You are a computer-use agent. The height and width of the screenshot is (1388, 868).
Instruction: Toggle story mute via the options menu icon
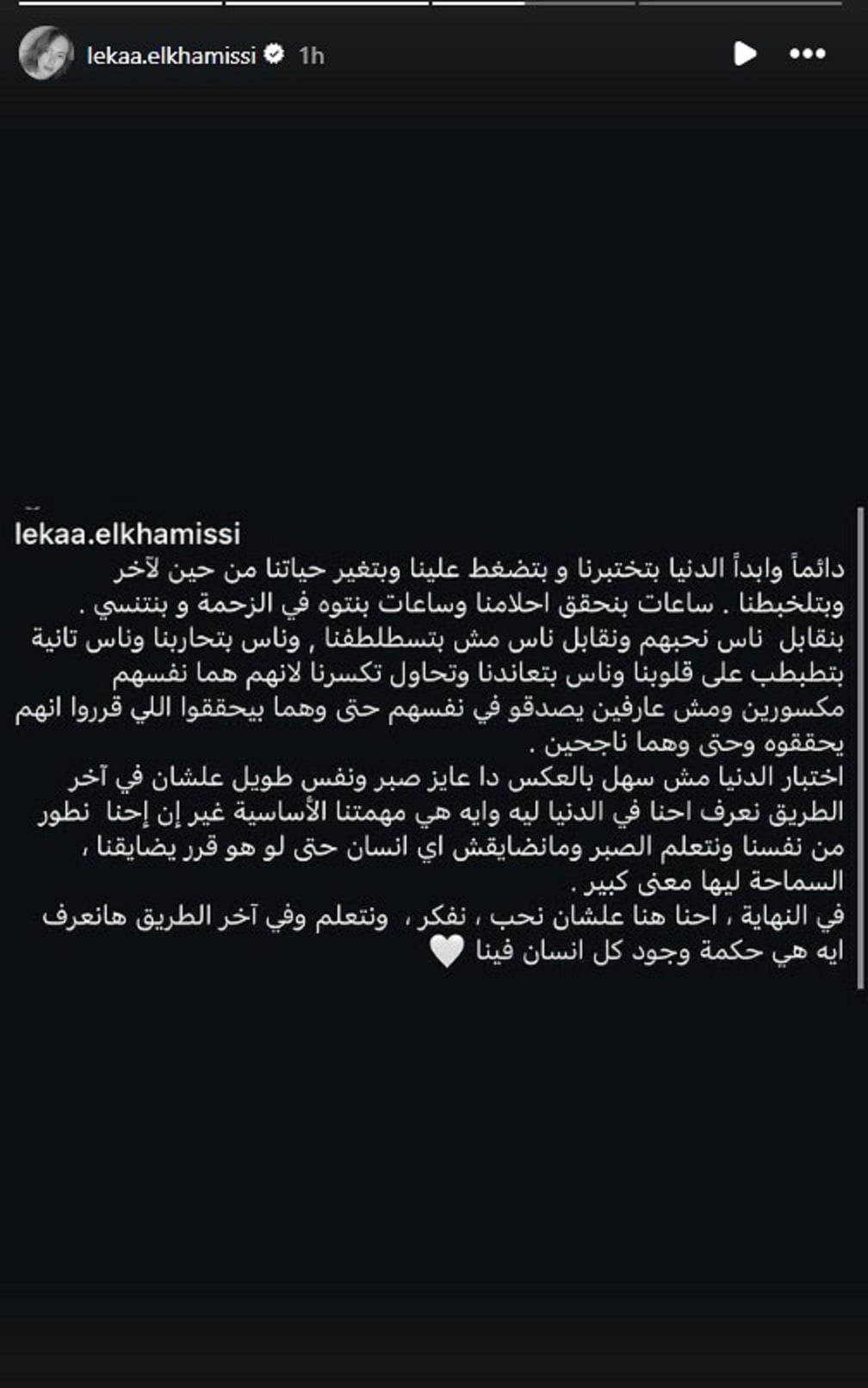806,53
